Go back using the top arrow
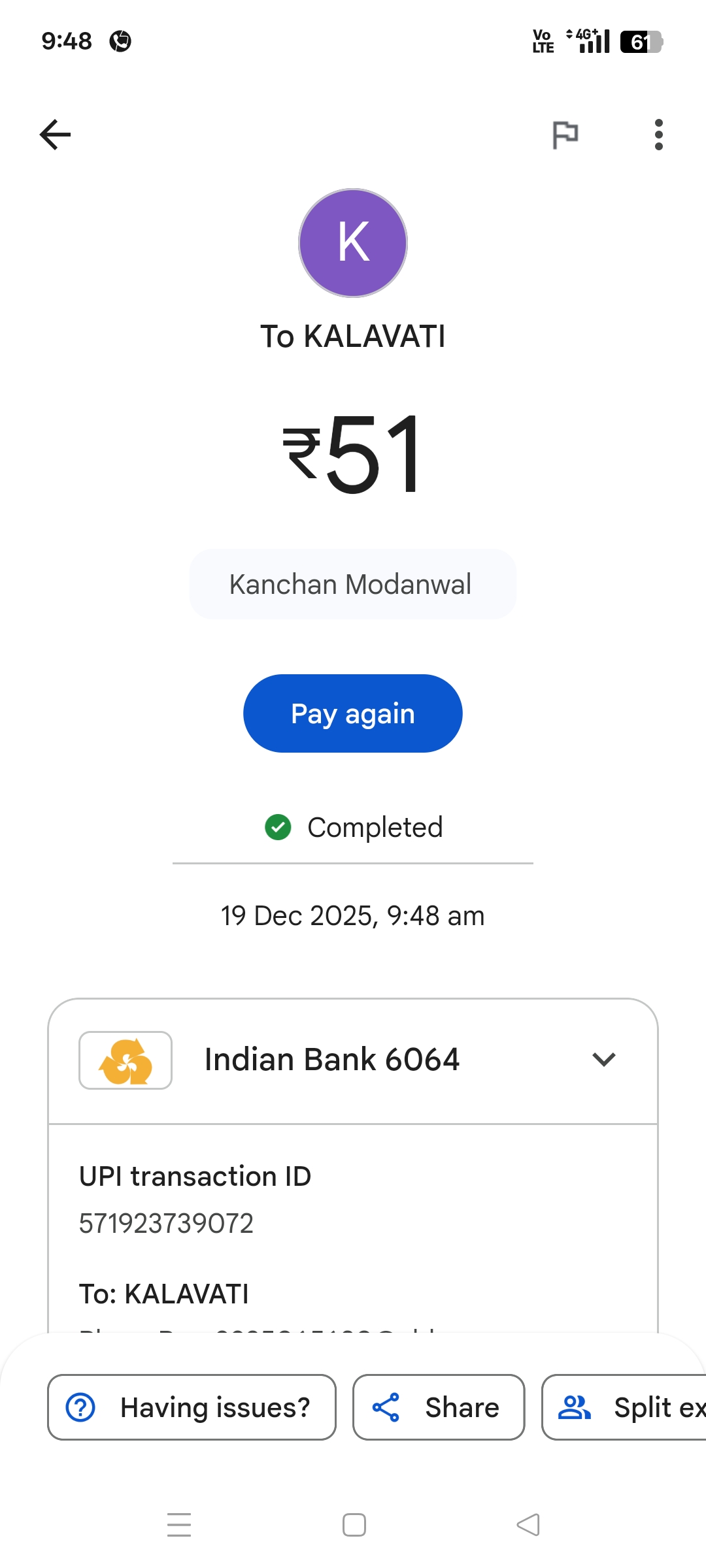The height and width of the screenshot is (1568, 706). click(56, 135)
